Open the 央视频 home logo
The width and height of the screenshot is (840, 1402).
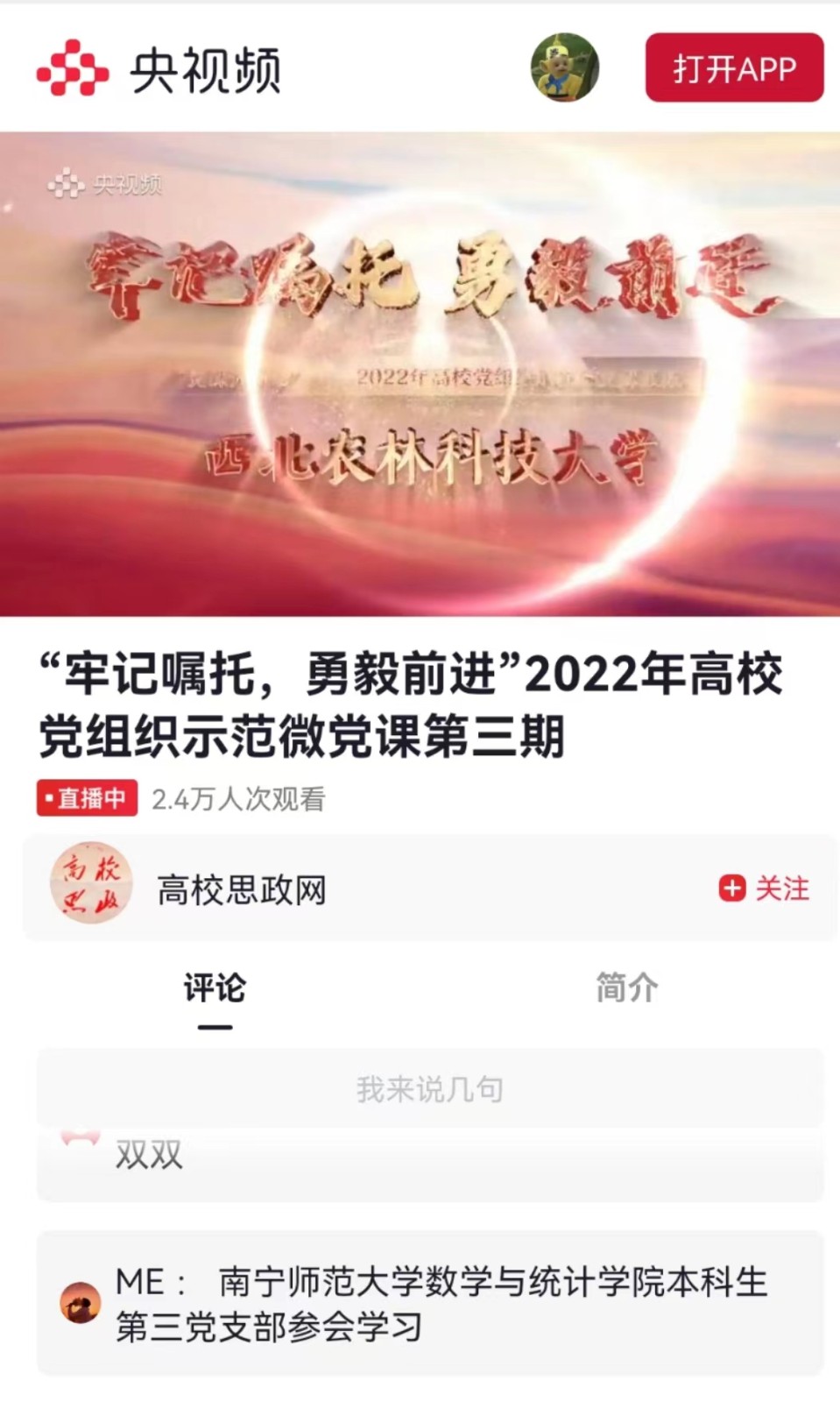pos(158,68)
